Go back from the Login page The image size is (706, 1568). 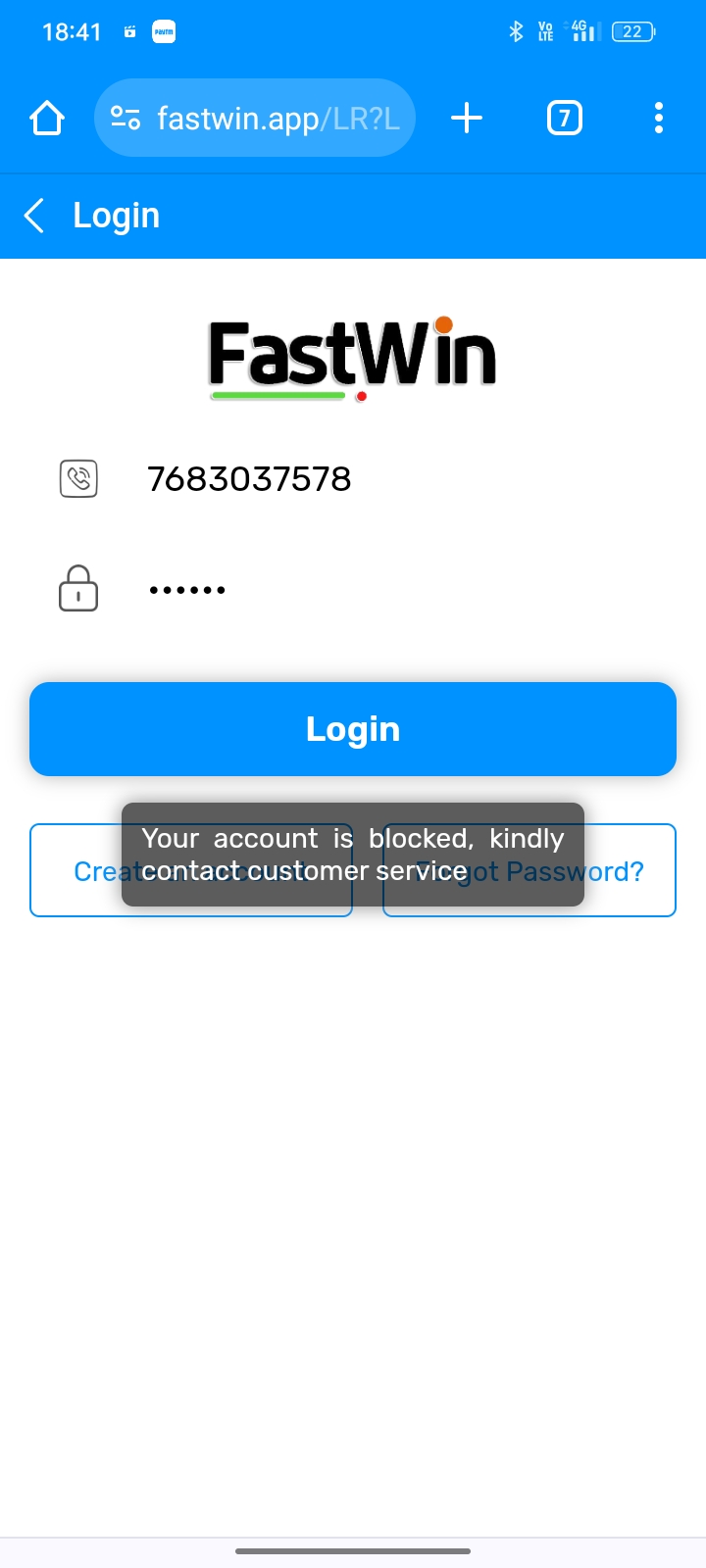[34, 216]
